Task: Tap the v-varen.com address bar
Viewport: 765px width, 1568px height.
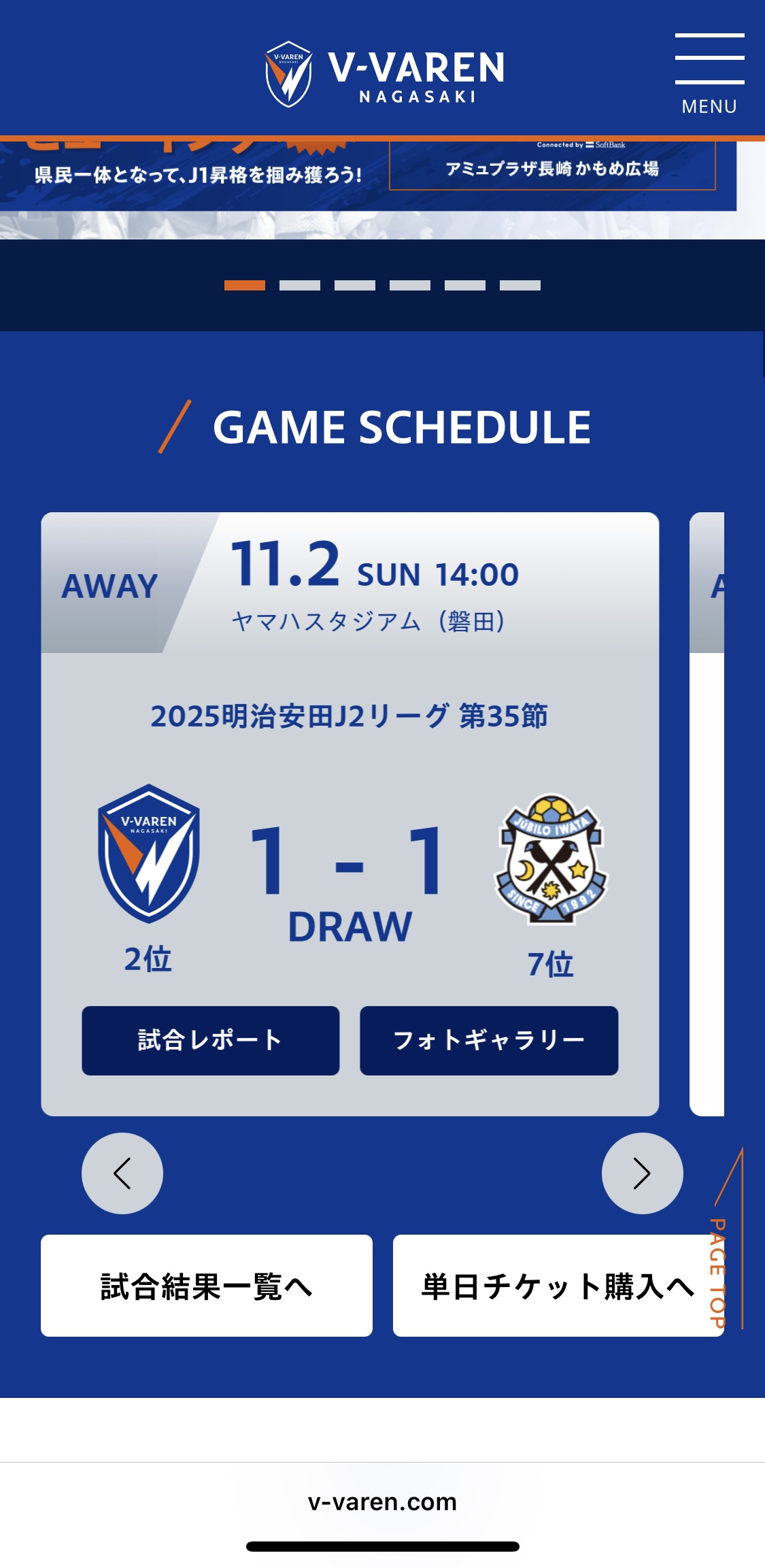Action: [382, 1502]
